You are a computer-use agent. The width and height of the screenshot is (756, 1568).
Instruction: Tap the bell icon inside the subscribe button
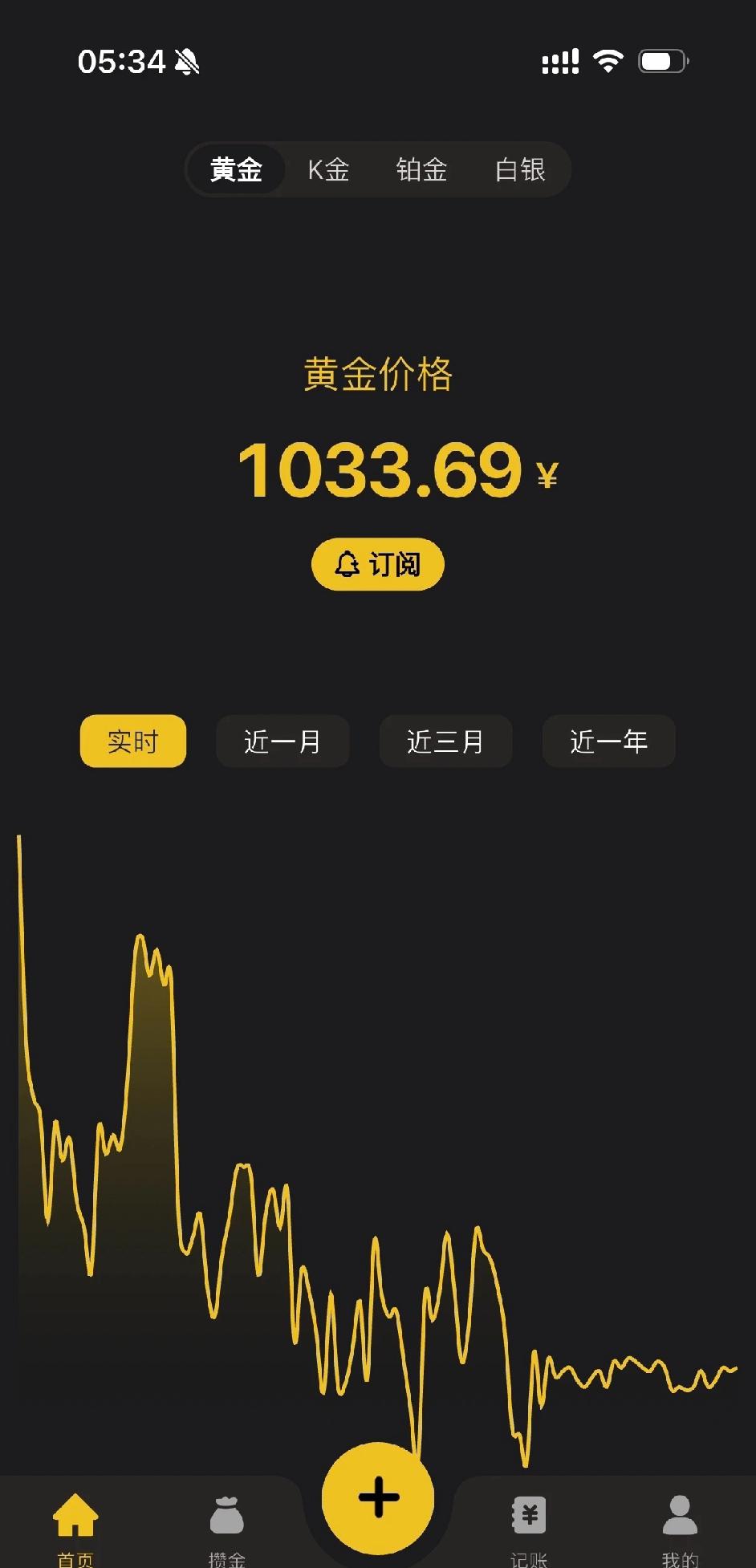tap(347, 564)
